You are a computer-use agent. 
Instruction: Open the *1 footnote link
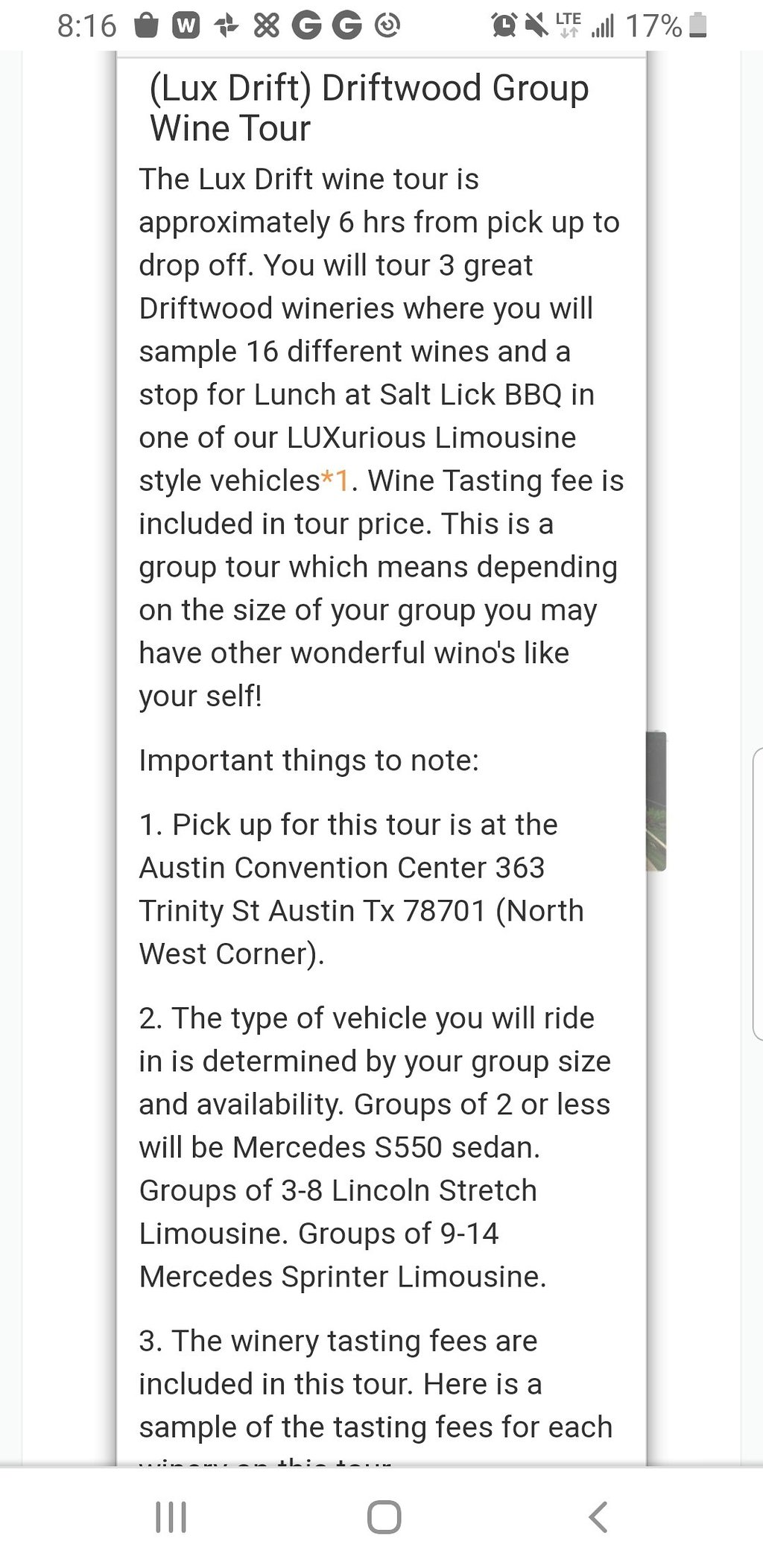coord(335,480)
